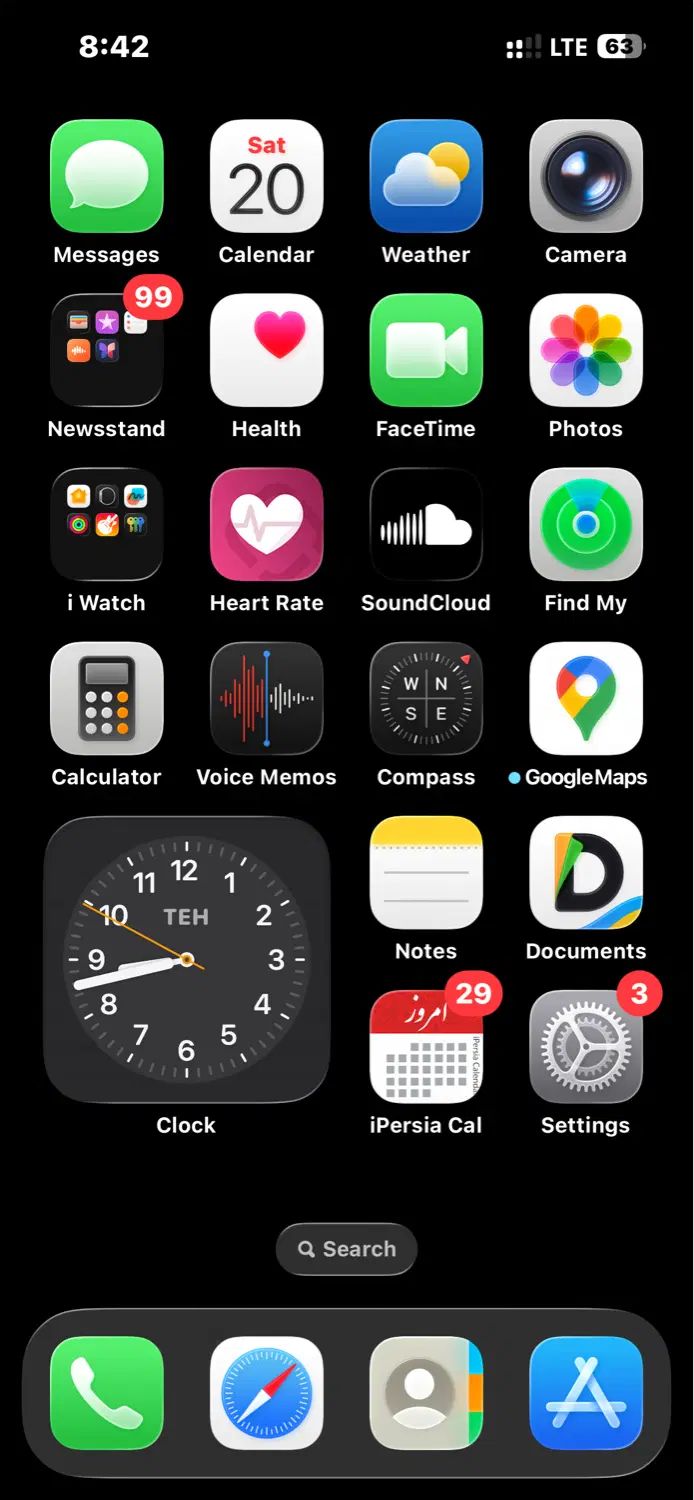Launch the Calendar app
694x1500 pixels.
(x=266, y=177)
